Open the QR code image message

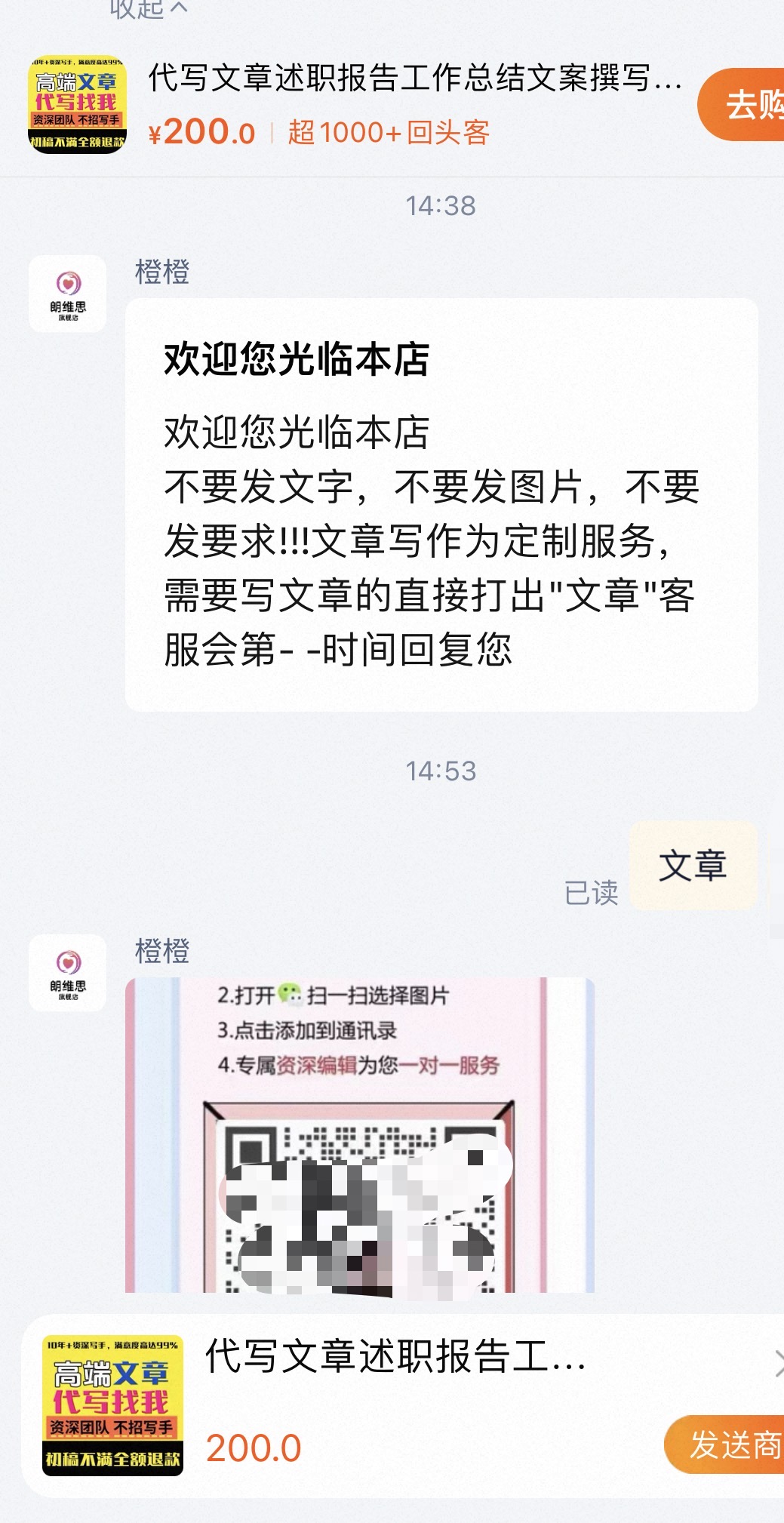[360, 1134]
